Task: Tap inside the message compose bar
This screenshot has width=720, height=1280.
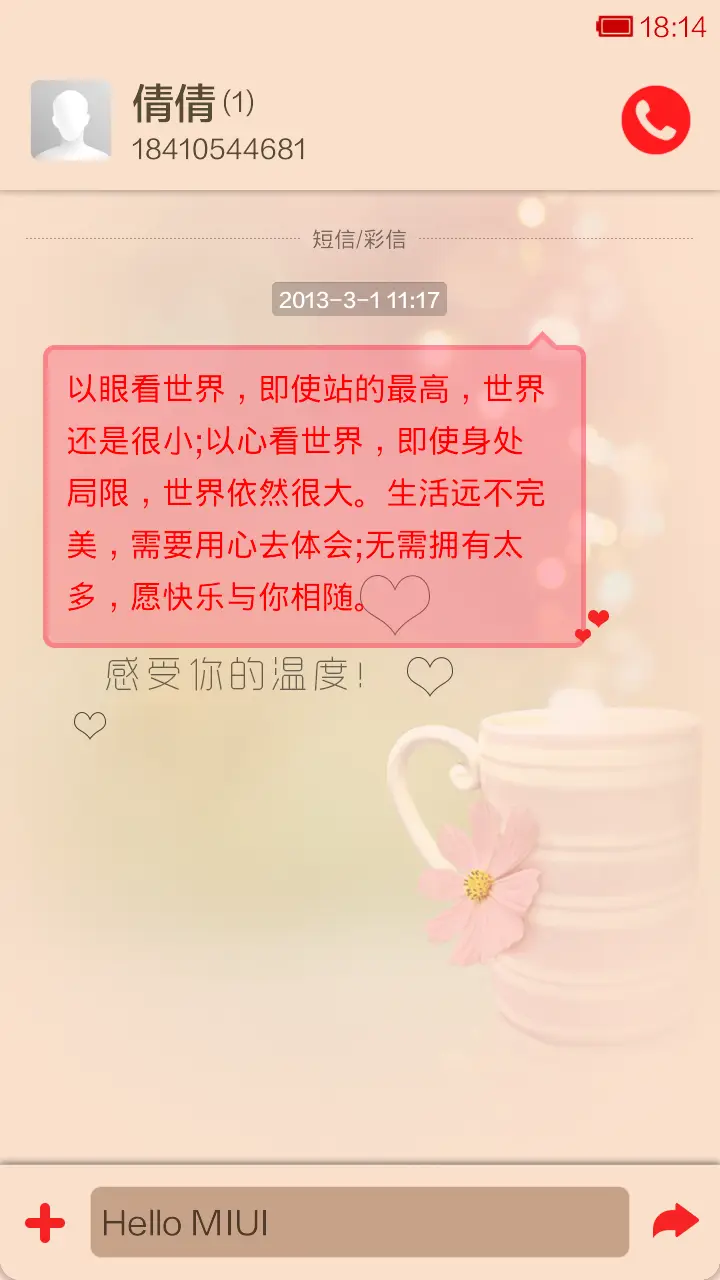Action: [x=360, y=1220]
